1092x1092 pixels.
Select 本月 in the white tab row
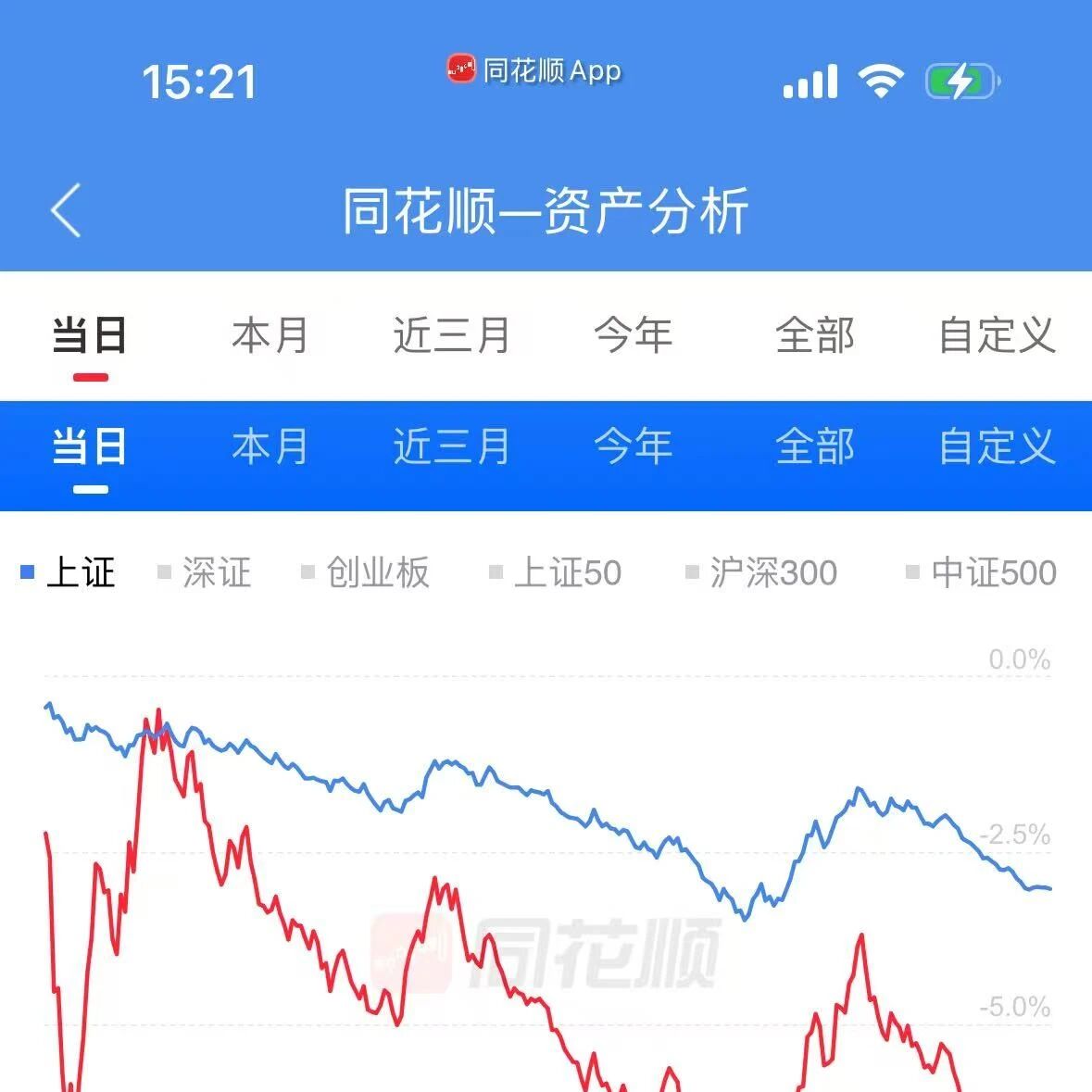click(270, 335)
